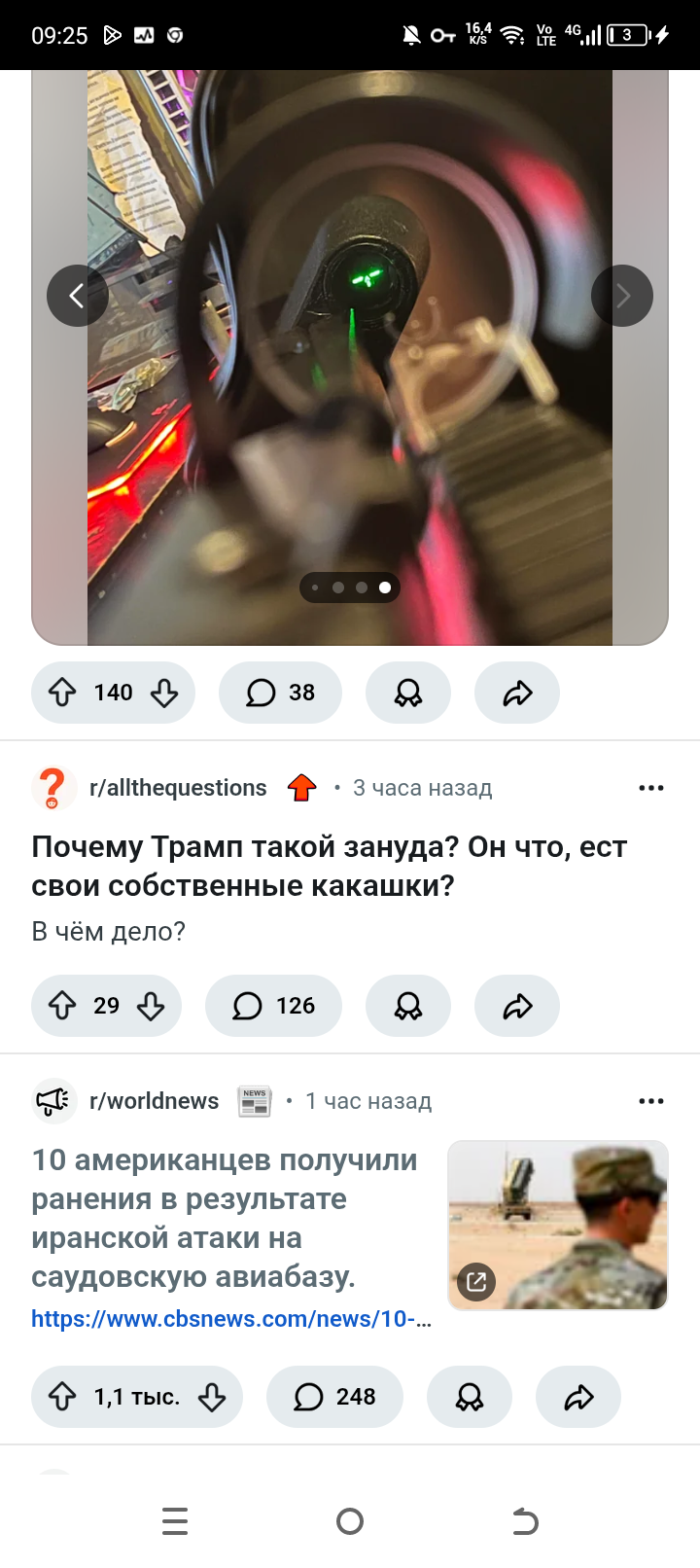The image size is (700, 1568).
Task: Open the cbsnews.com article link
Action: point(231,1319)
